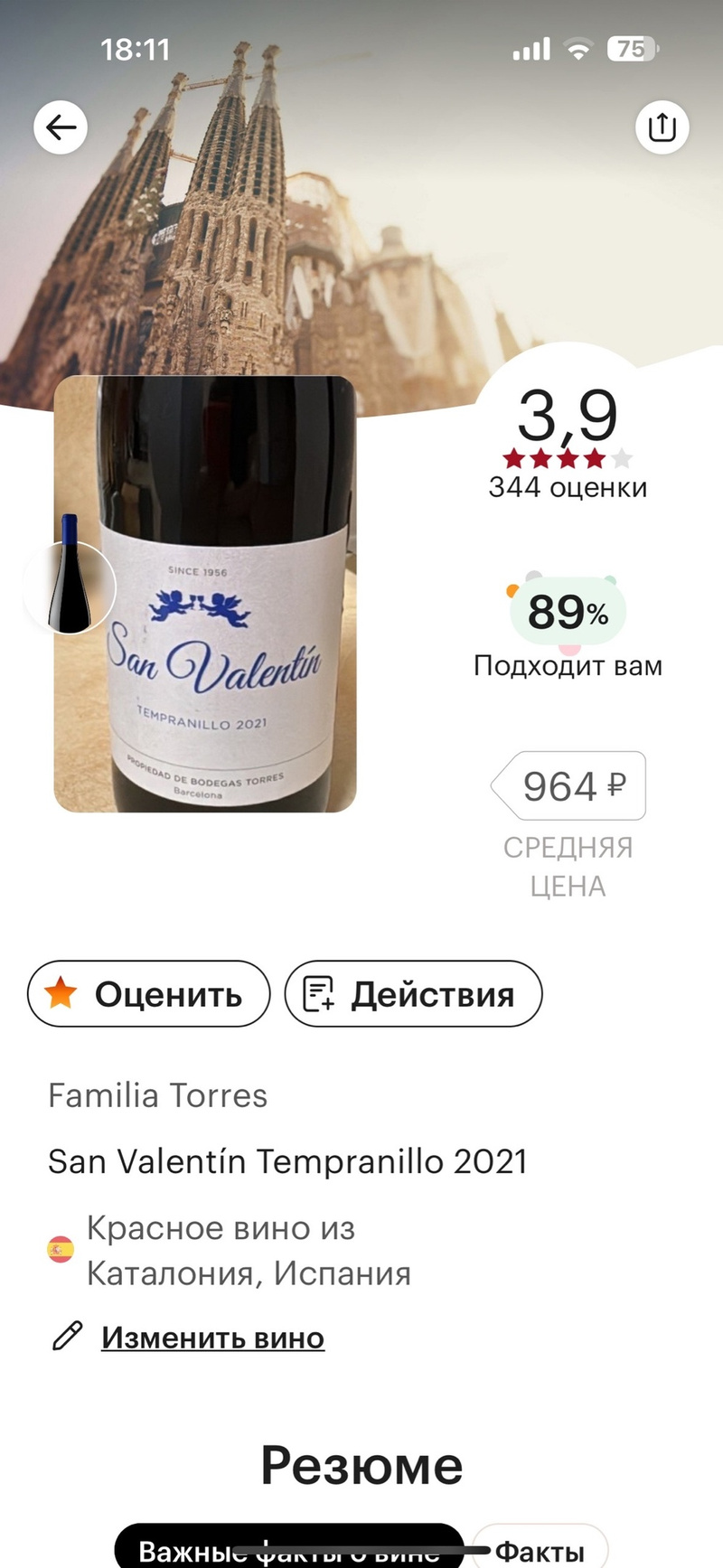Select the Важные факты о вине tab
The width and height of the screenshot is (723, 1568).
click(287, 1549)
